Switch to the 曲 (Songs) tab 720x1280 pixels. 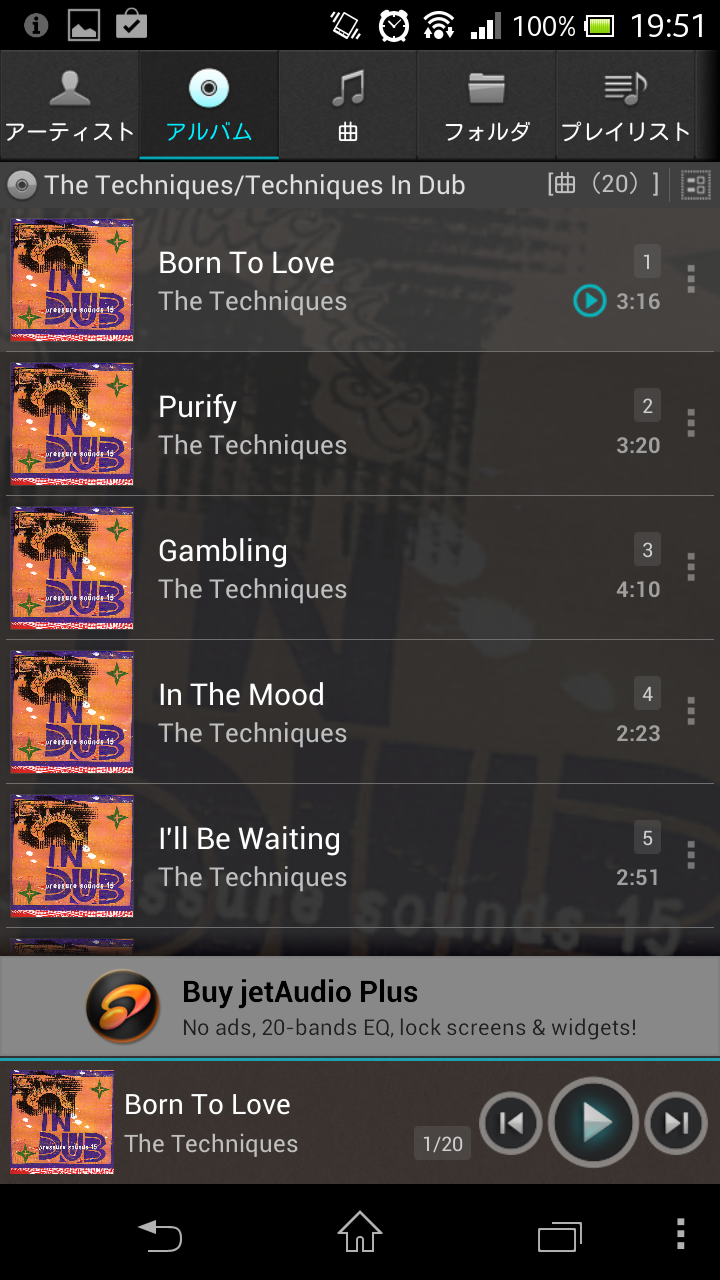348,103
